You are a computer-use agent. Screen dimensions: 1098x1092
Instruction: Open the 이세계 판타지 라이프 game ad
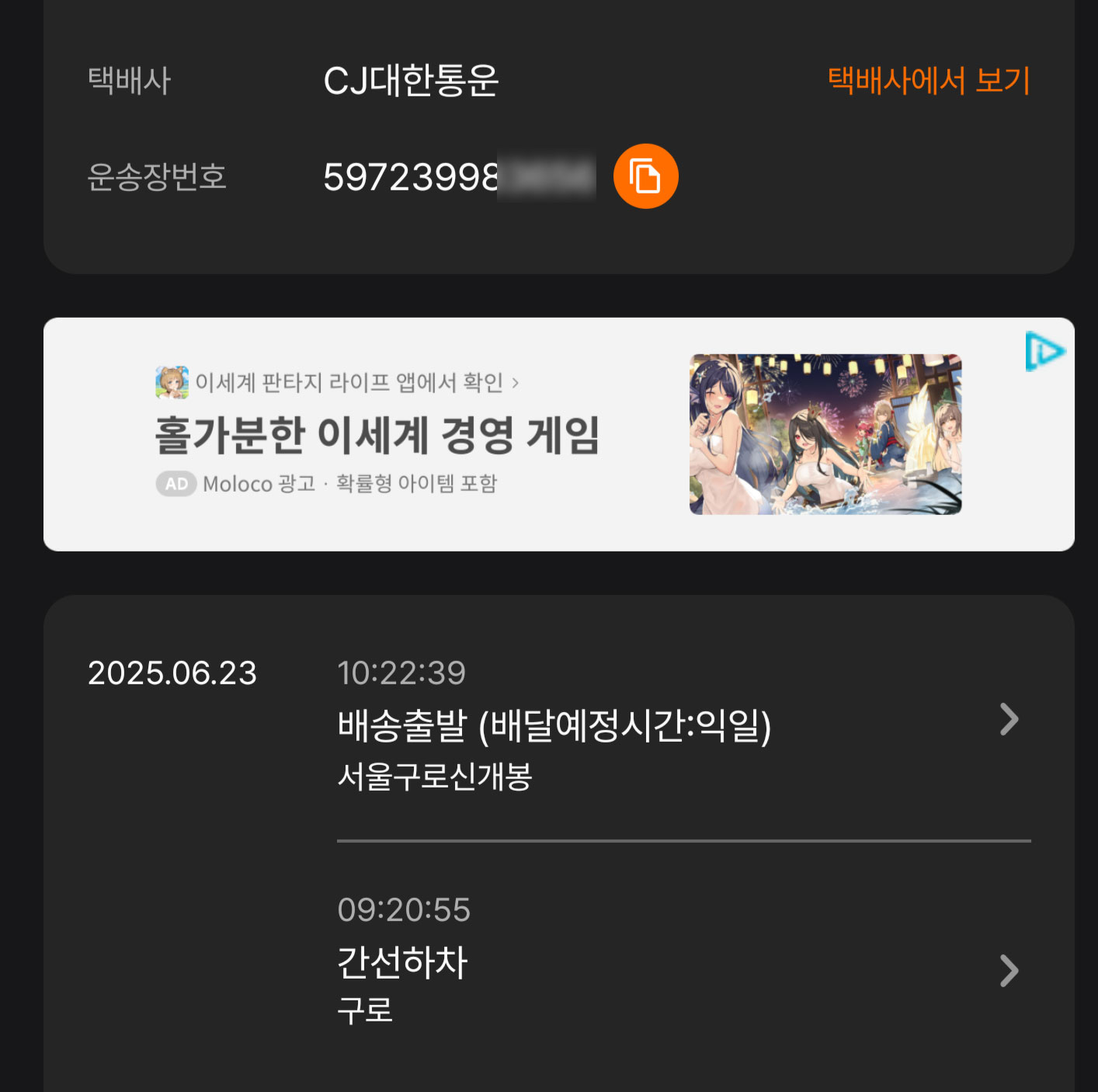pos(377,435)
